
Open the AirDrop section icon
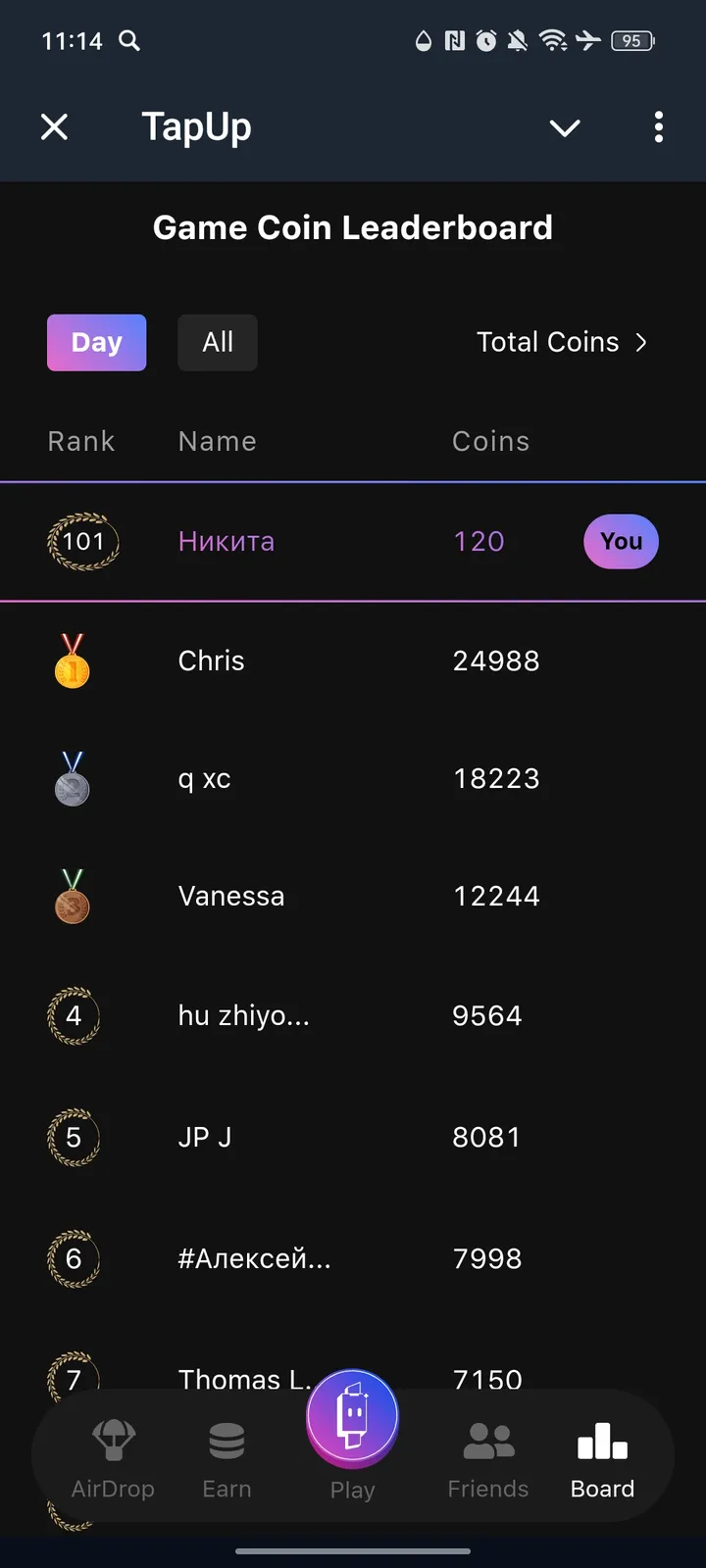click(113, 1441)
